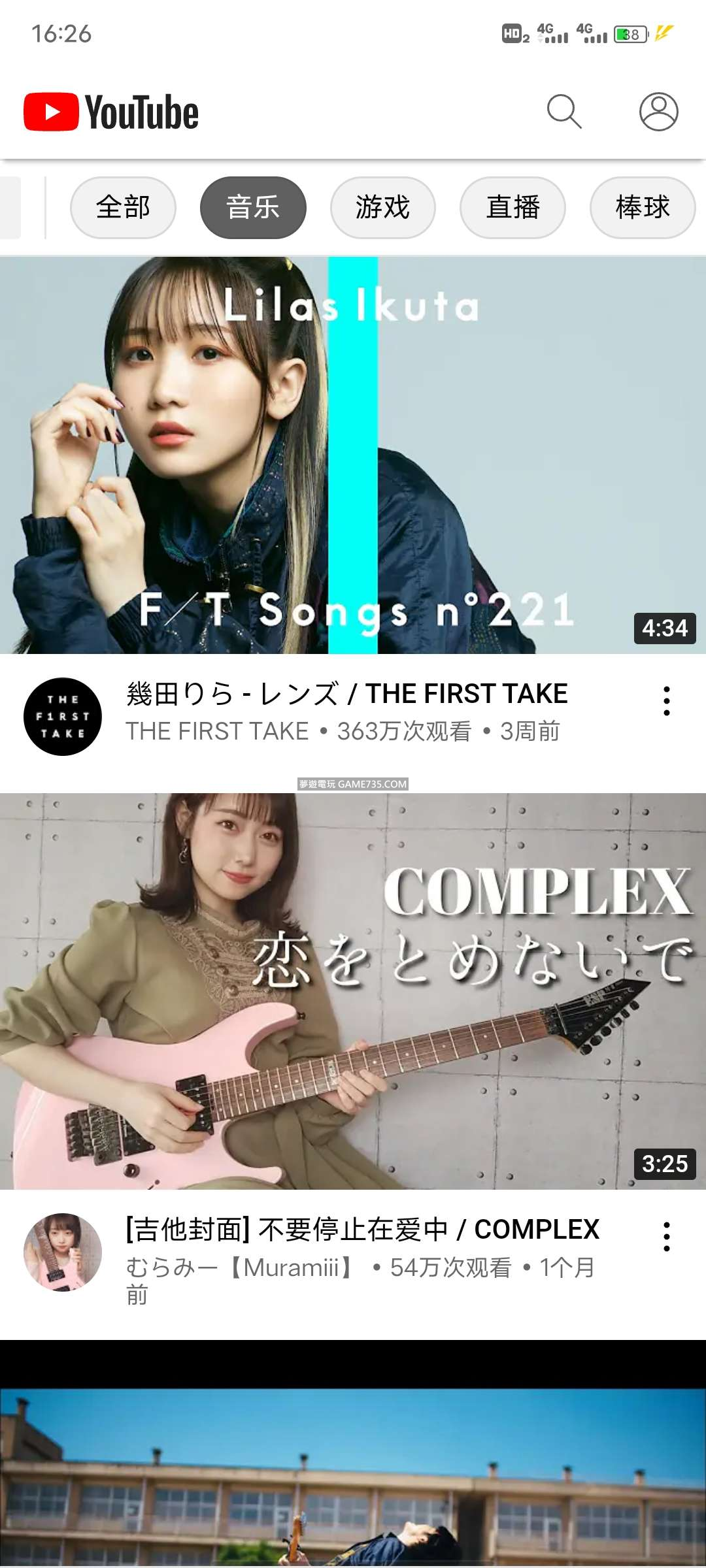Play the Lilas Ikuta THE FIRST TAKE video

coord(353,455)
